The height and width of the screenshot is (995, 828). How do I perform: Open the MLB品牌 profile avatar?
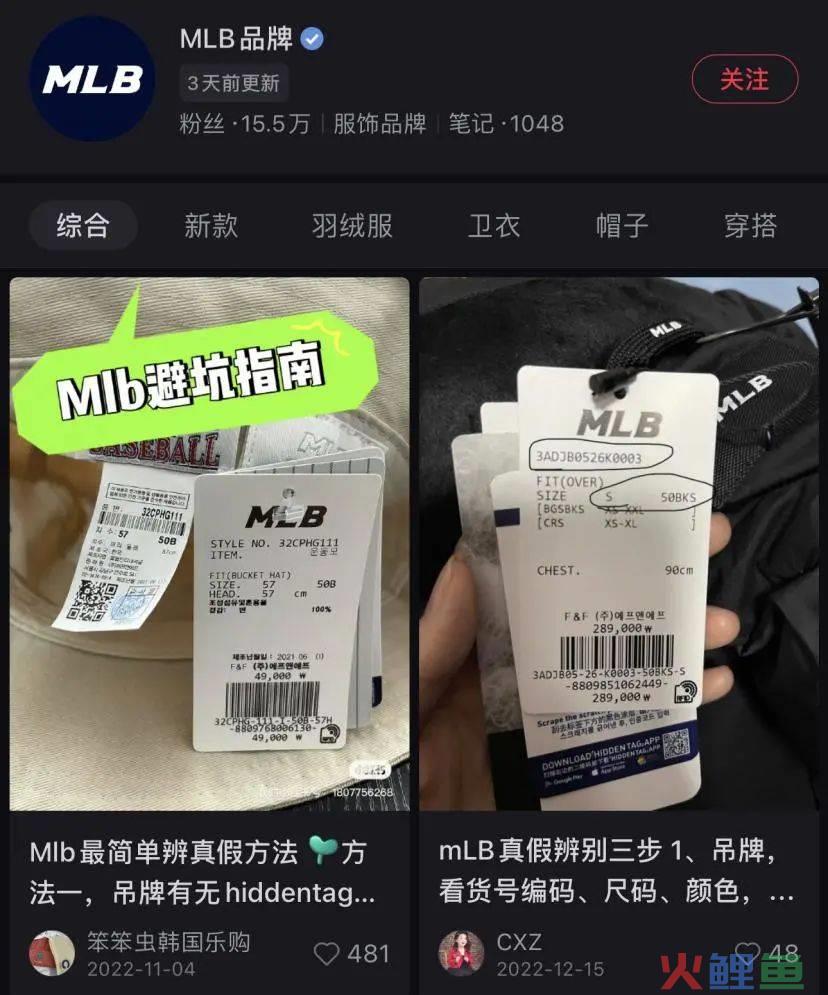pos(92,81)
